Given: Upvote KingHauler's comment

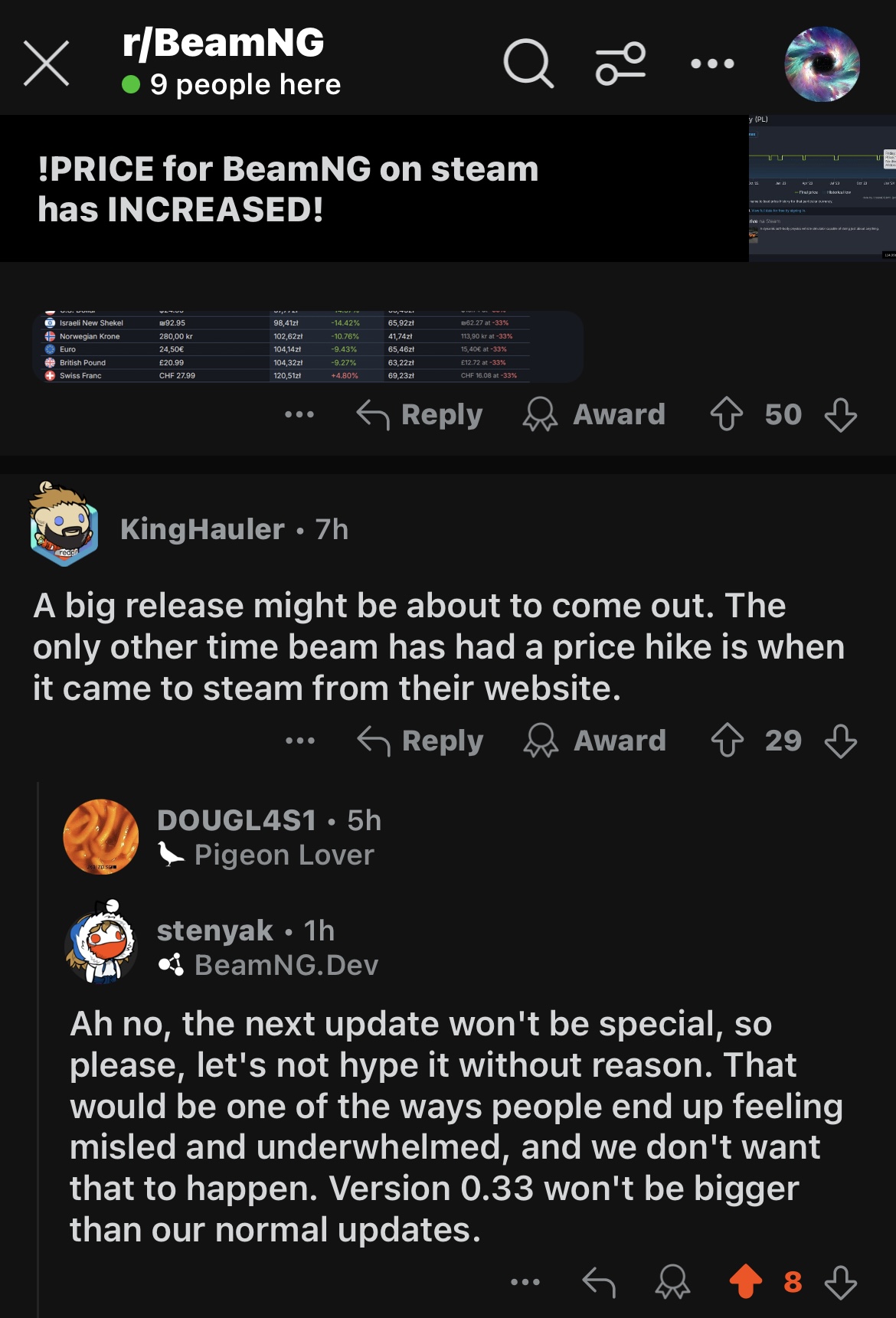Looking at the screenshot, I should coord(727,741).
